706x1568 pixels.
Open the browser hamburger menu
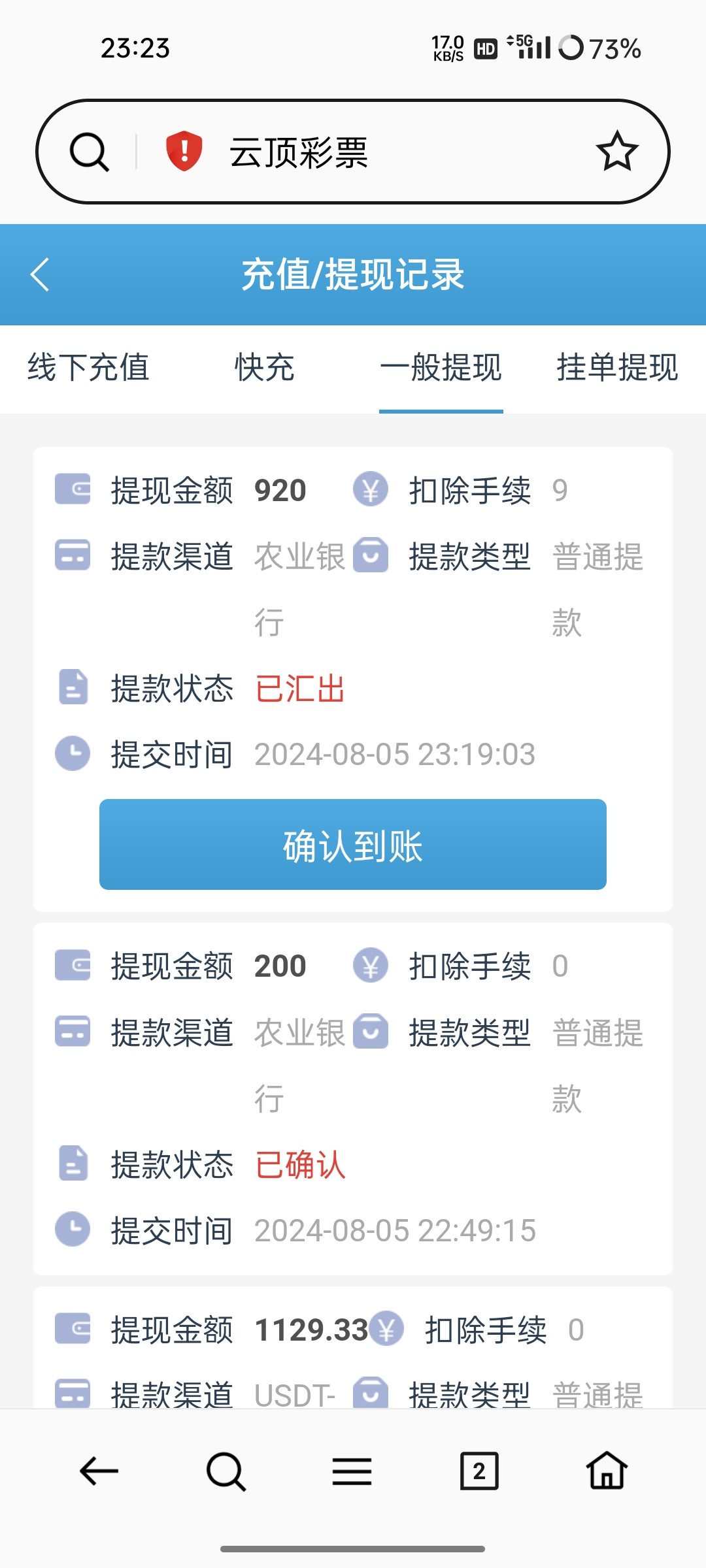352,1471
